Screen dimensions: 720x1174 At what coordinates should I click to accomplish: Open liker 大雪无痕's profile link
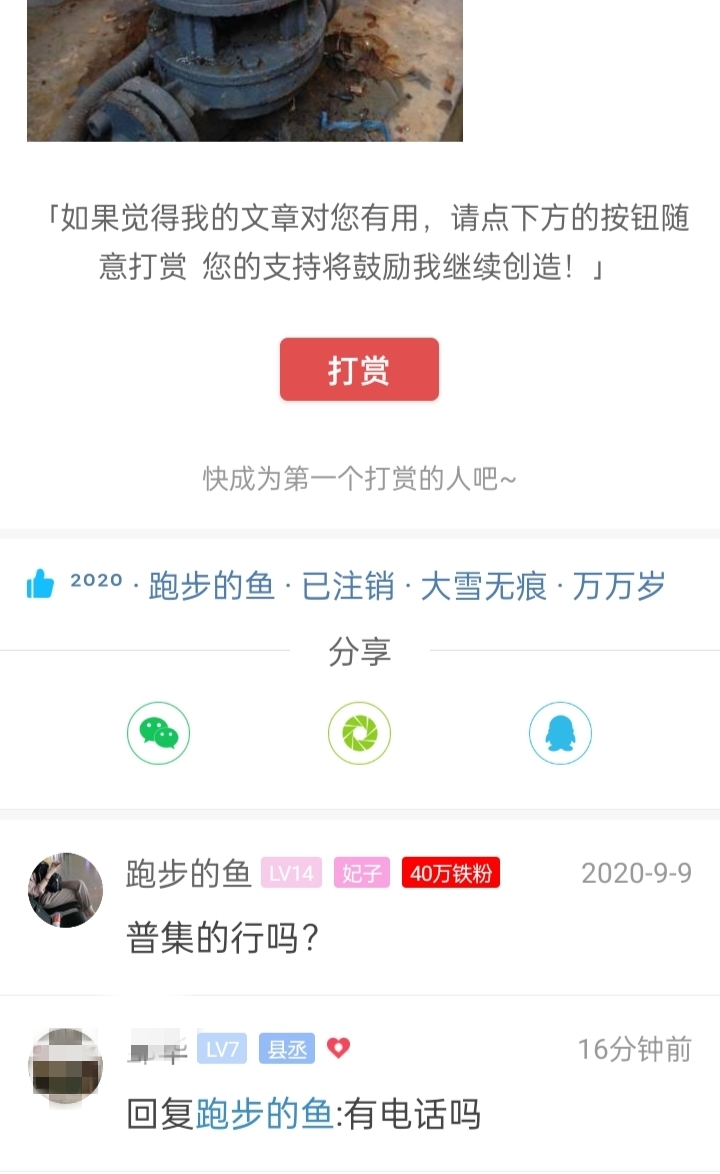pos(483,586)
